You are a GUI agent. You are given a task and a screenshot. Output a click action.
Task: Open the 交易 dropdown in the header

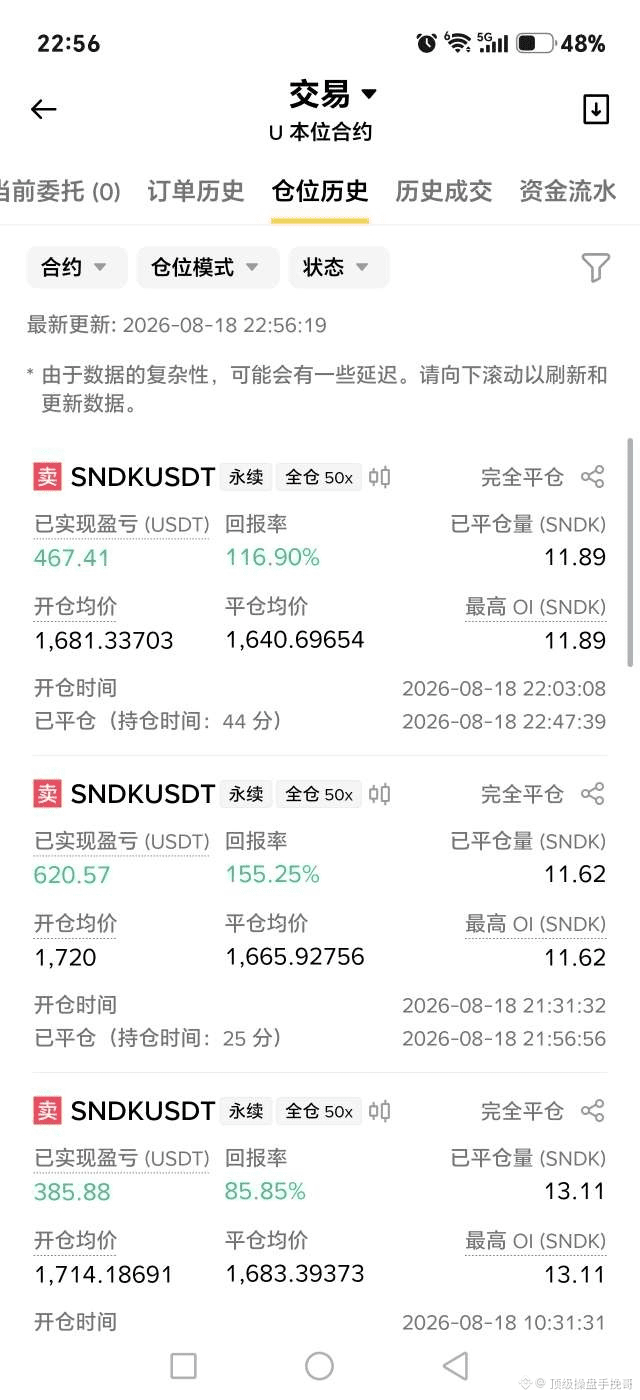click(x=333, y=94)
